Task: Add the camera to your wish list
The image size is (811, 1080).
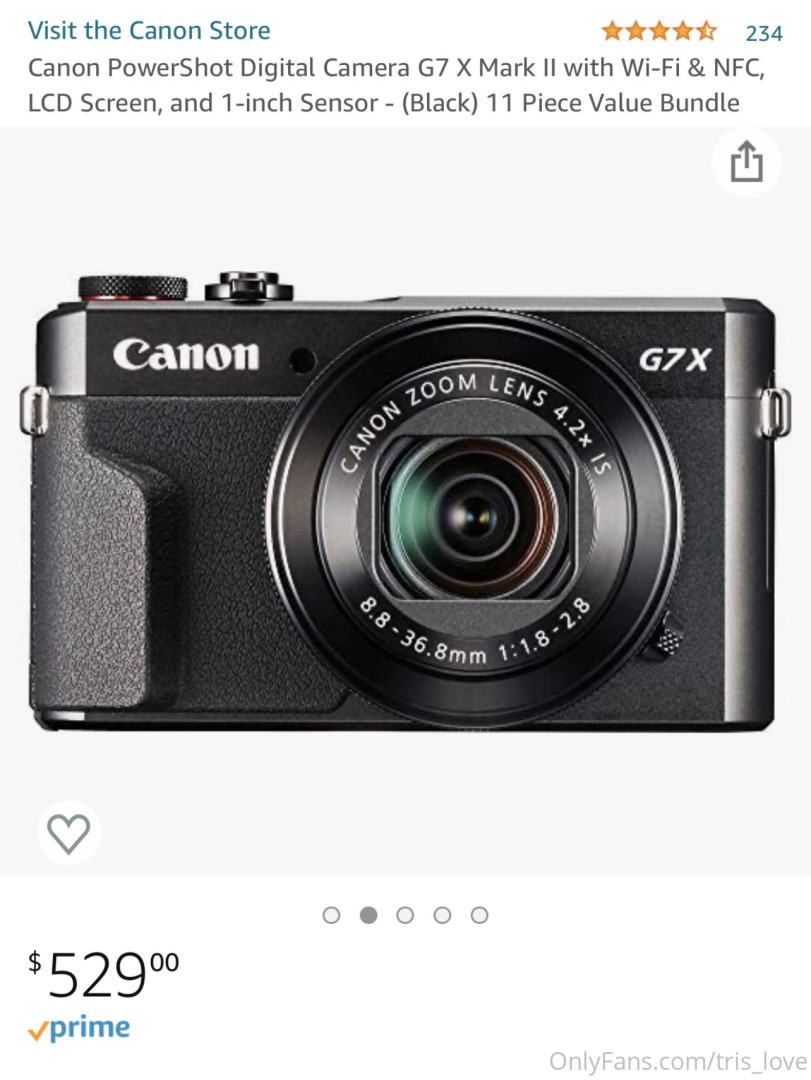Action: (69, 833)
